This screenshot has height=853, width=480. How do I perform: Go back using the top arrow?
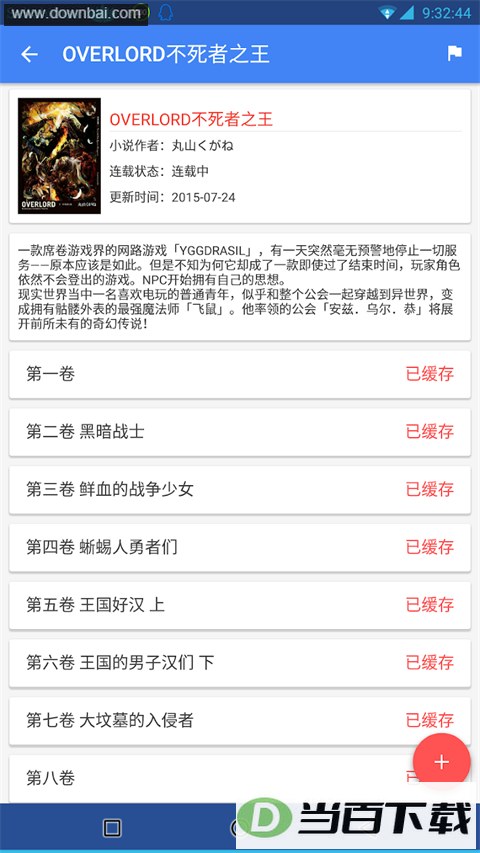point(29,54)
